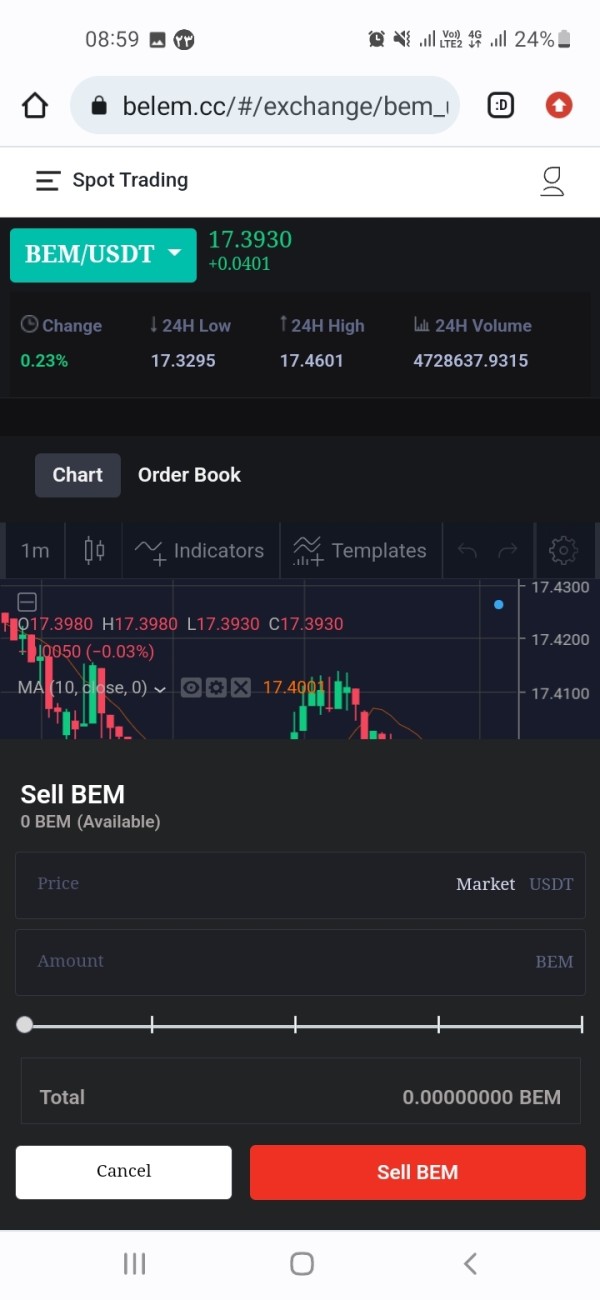The image size is (600, 1300).
Task: Set amount slider to the far-right mark
Action: 581,1025
